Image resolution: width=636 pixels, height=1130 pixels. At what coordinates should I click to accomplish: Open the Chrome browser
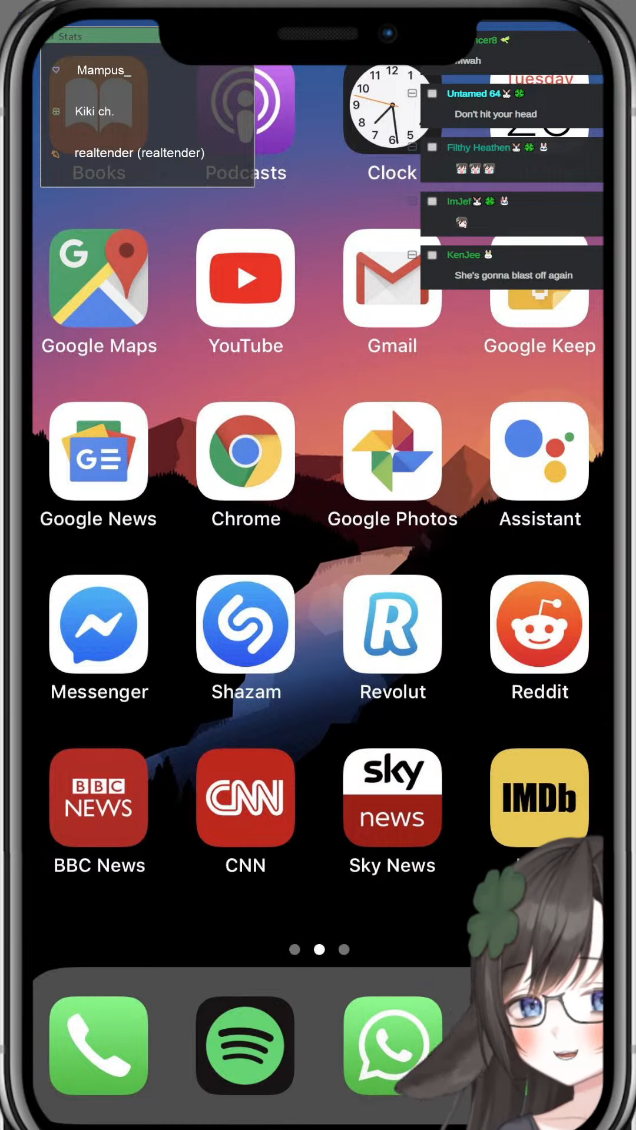tap(245, 451)
